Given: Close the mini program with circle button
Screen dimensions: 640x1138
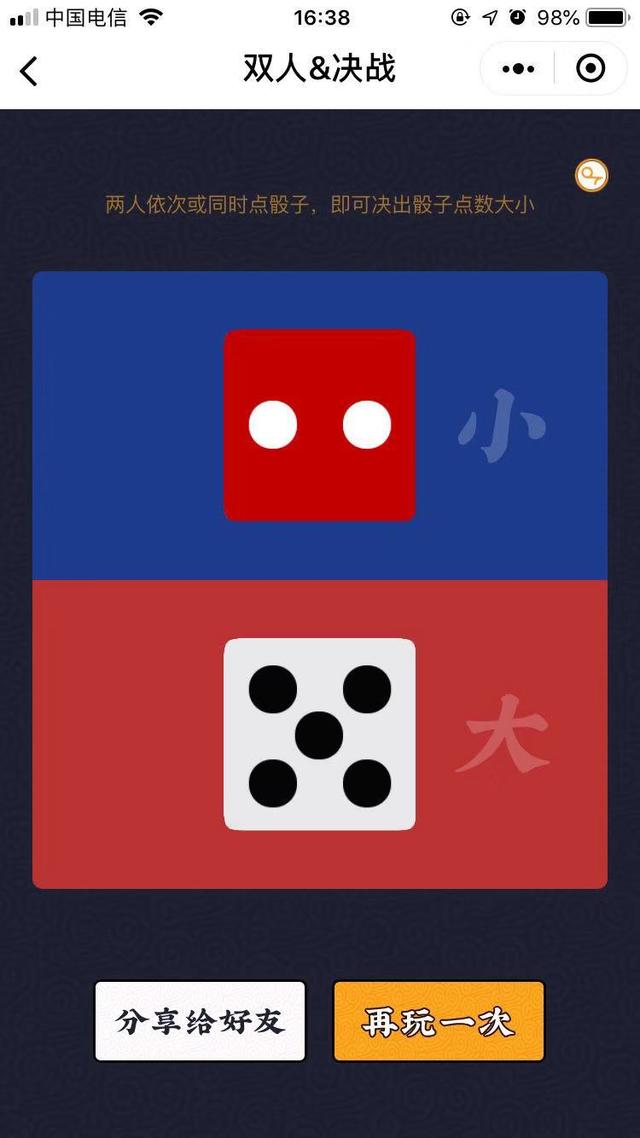Looking at the screenshot, I should (x=590, y=69).
